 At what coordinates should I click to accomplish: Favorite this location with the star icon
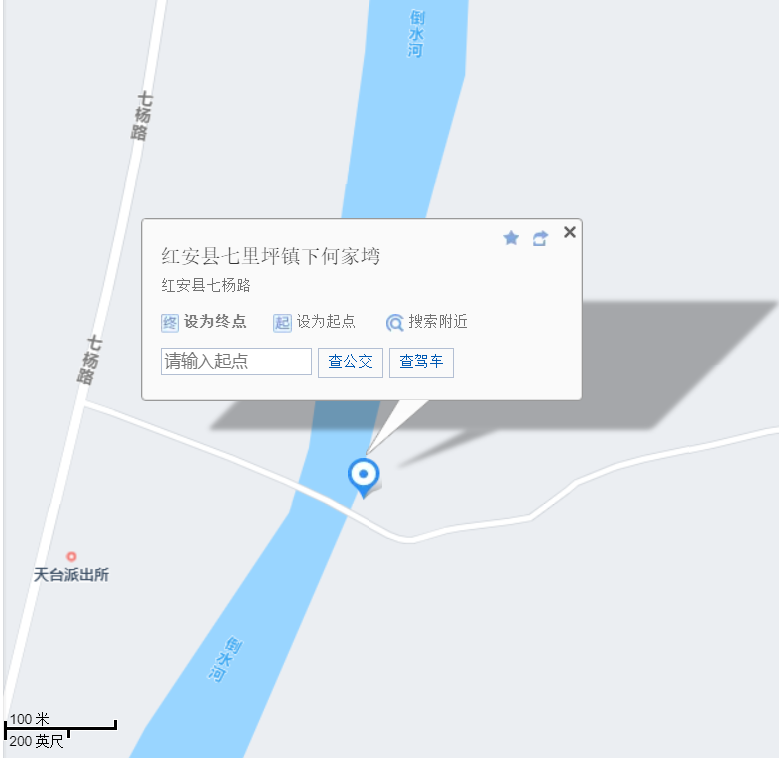click(511, 238)
